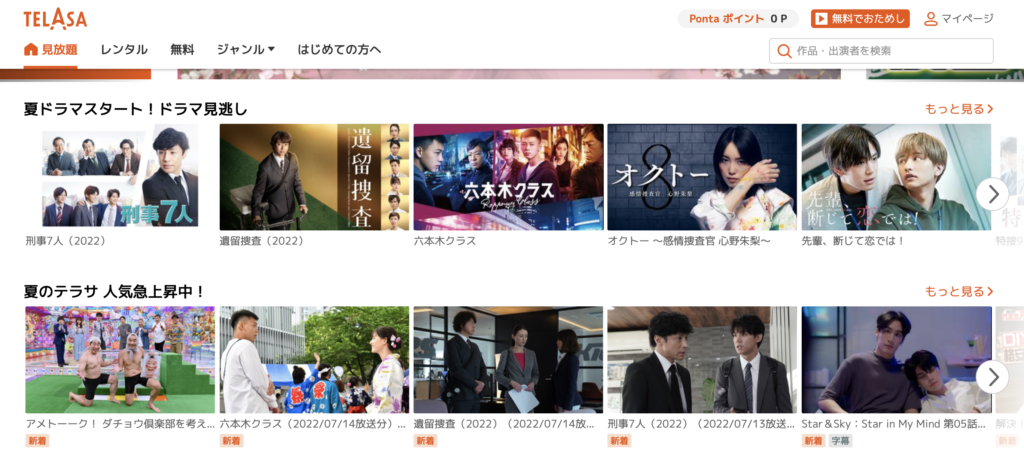Show next items in ドラマ見逃し carousel
The image size is (1024, 459).
coord(991,194)
